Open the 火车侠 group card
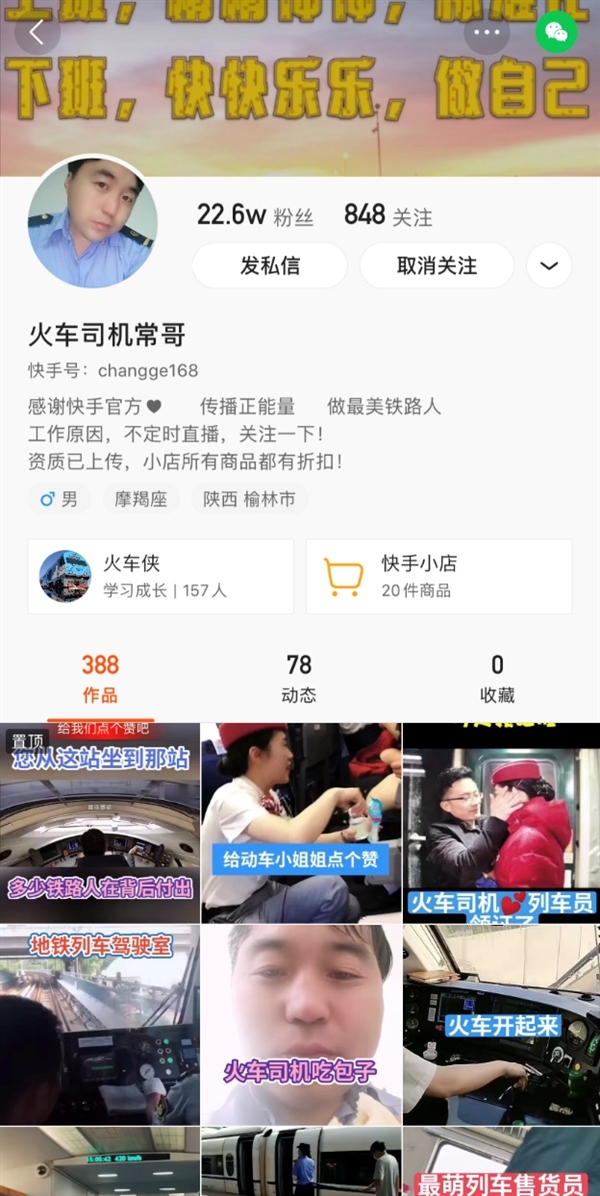The image size is (600, 1196). click(161, 576)
